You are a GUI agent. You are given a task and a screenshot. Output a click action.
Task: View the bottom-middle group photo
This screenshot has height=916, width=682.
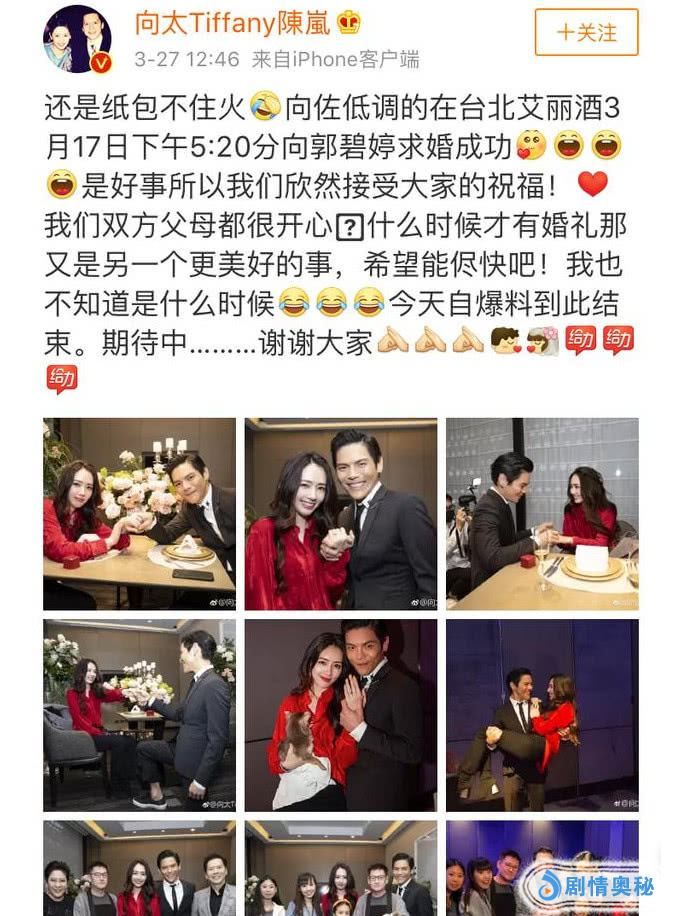coord(341,868)
